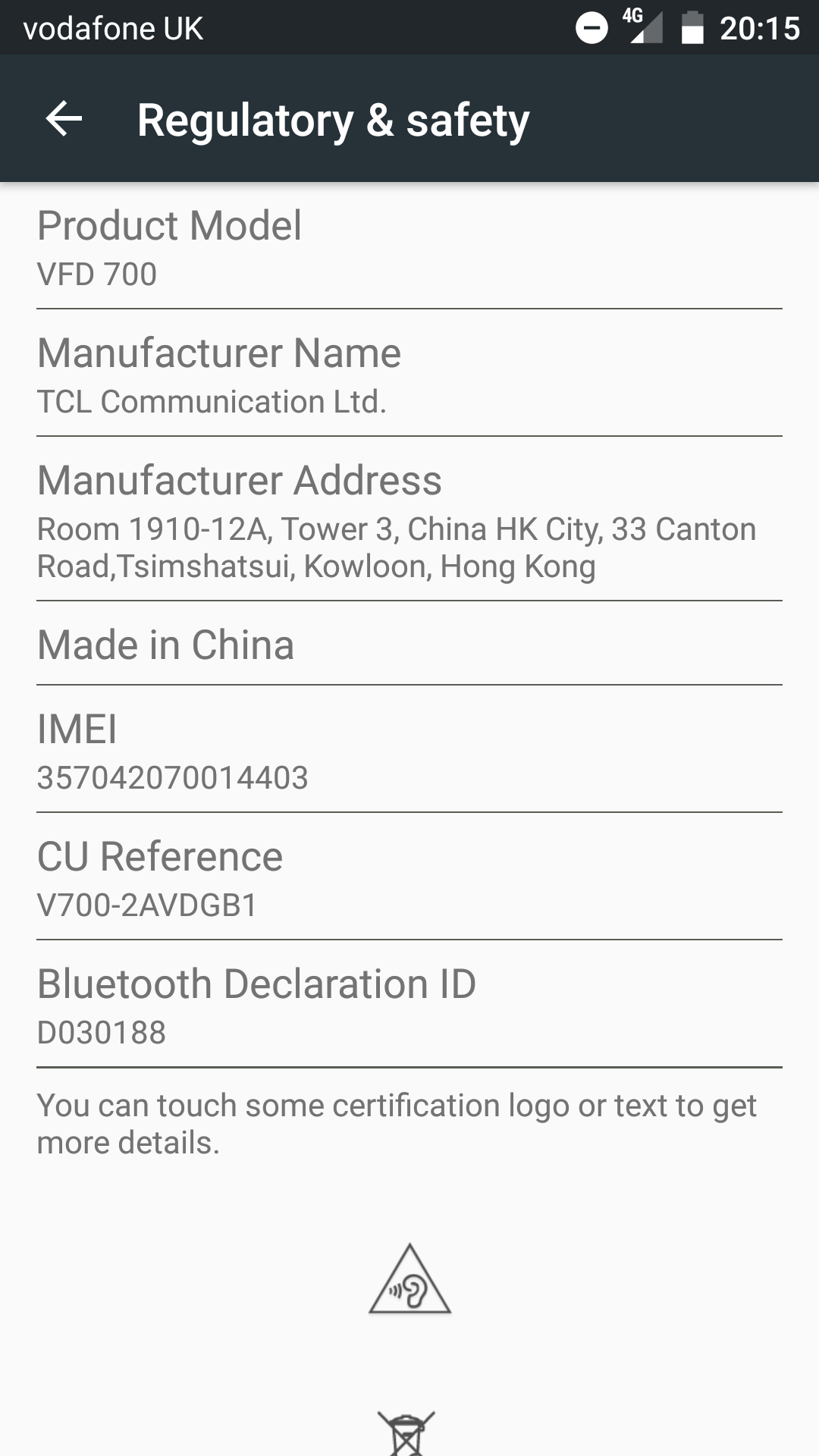Viewport: 819px width, 1456px height.
Task: Go back using the arrow
Action: pos(64,119)
